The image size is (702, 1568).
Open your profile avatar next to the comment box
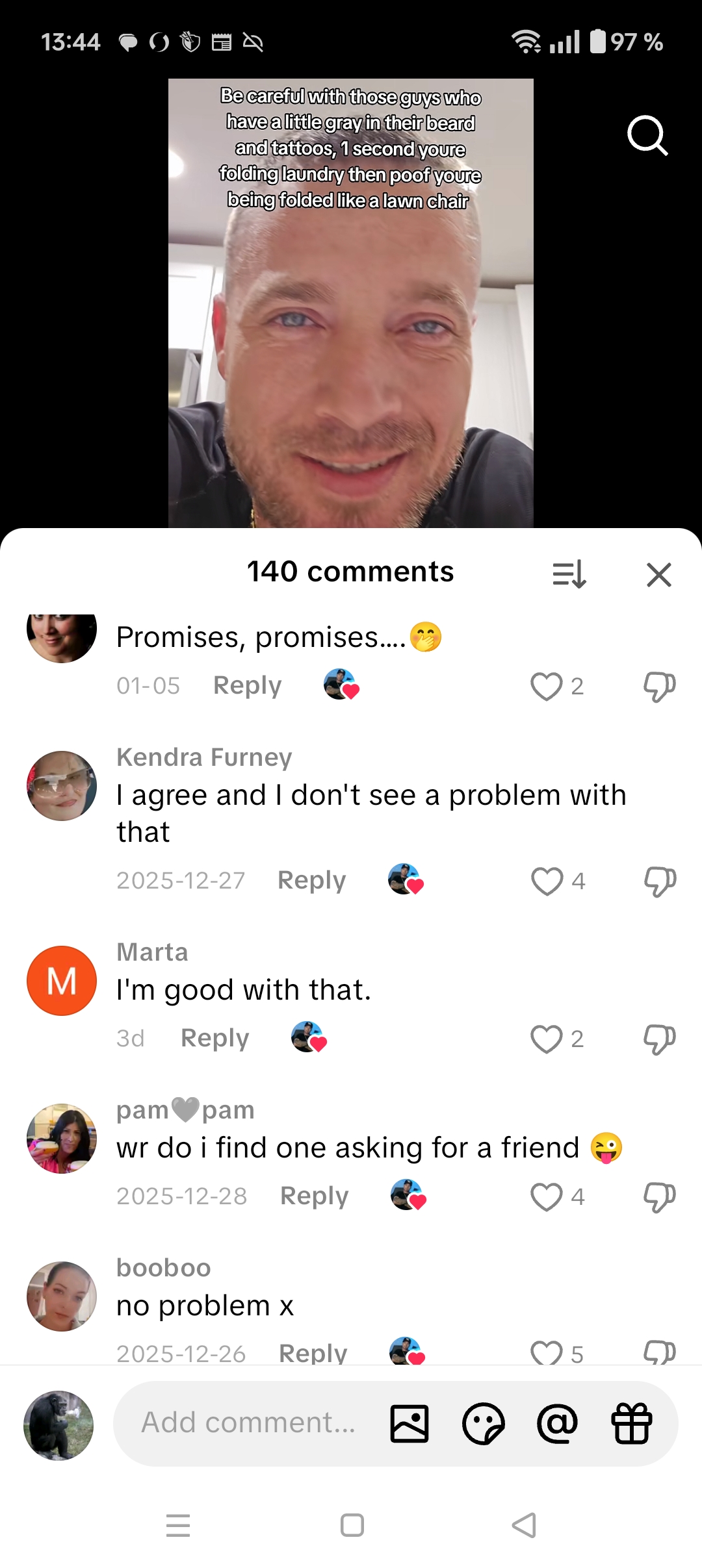pyautogui.click(x=60, y=1423)
